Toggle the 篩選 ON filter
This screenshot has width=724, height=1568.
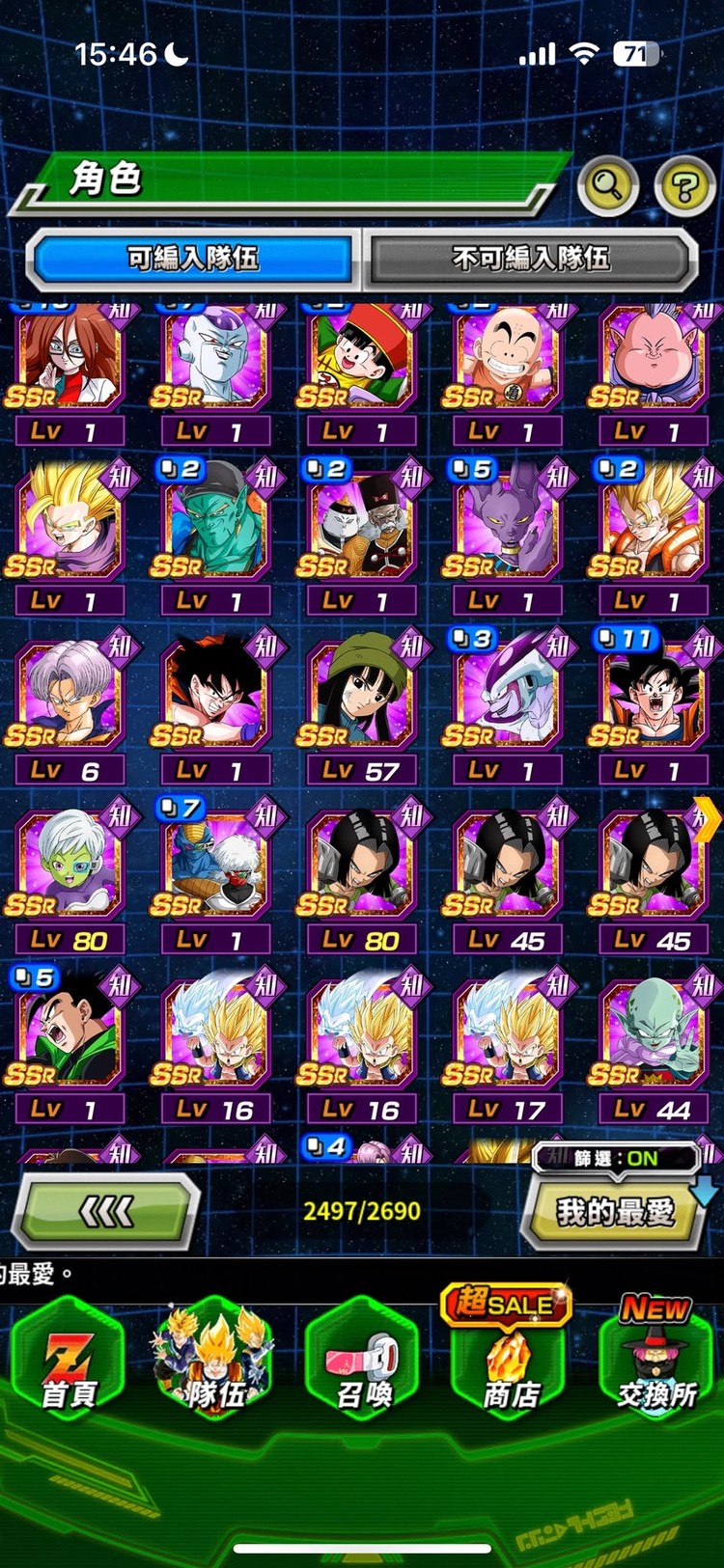616,1158
